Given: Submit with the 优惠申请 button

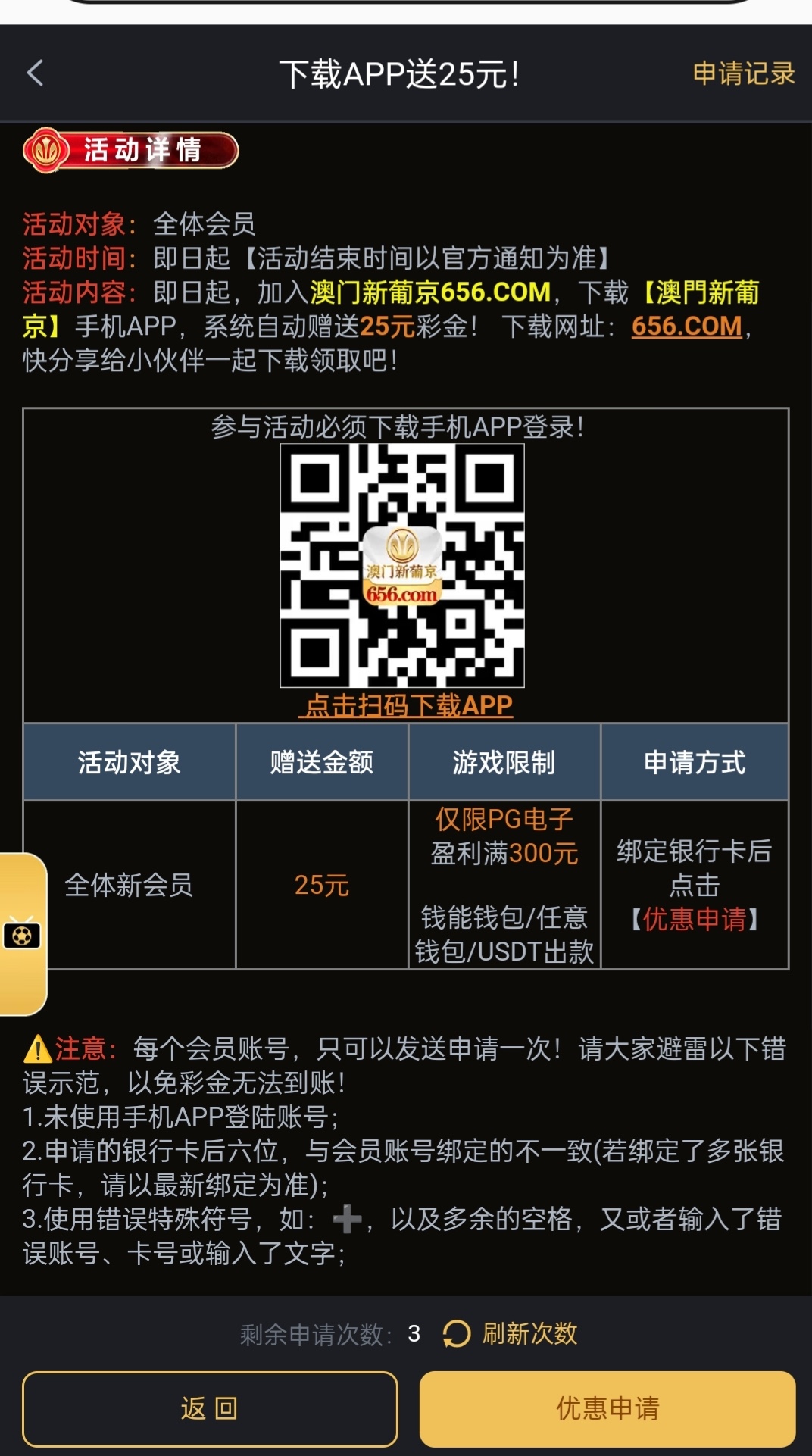Looking at the screenshot, I should [x=607, y=1408].
